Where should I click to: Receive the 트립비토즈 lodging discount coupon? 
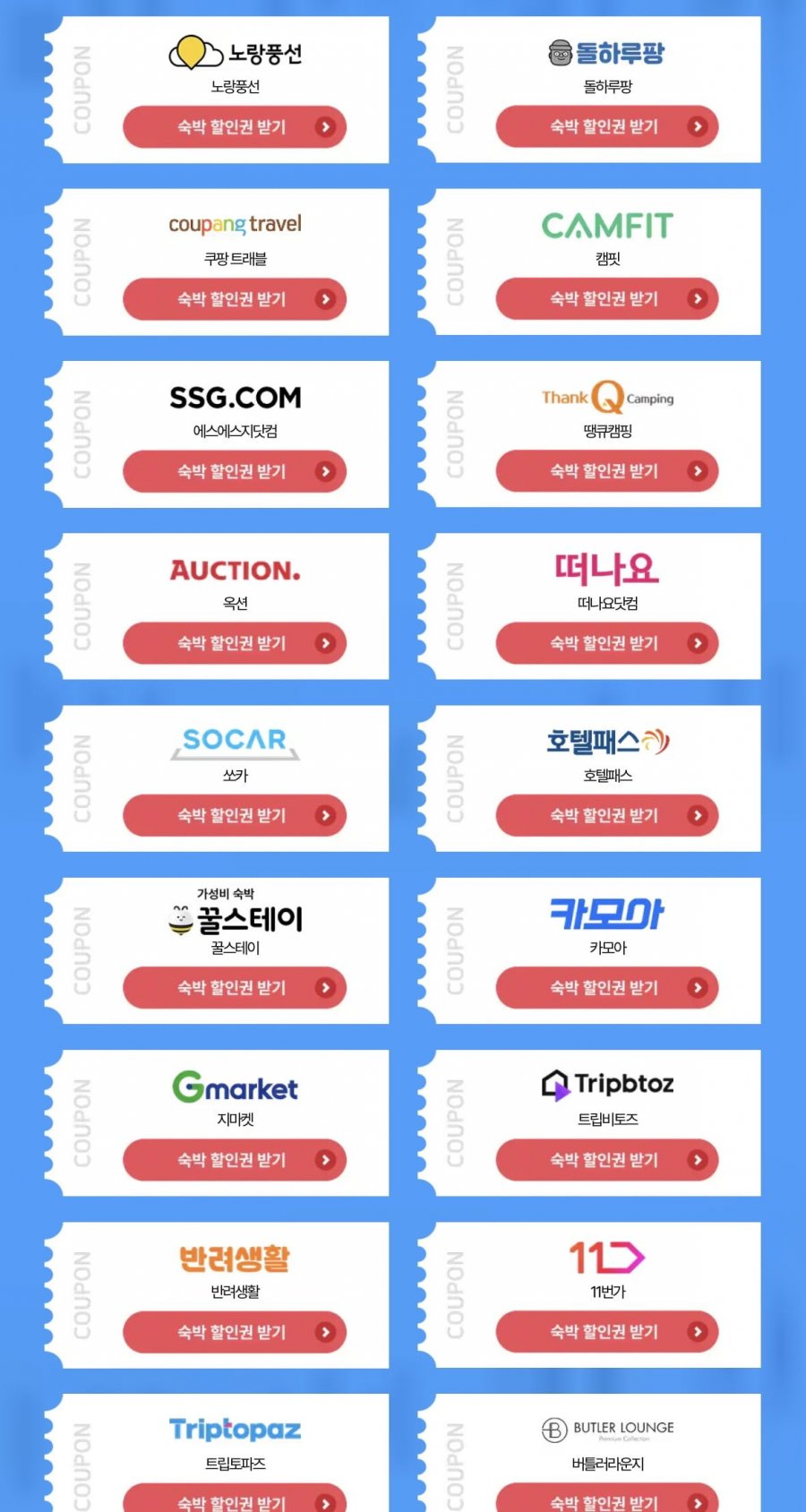tap(606, 1160)
